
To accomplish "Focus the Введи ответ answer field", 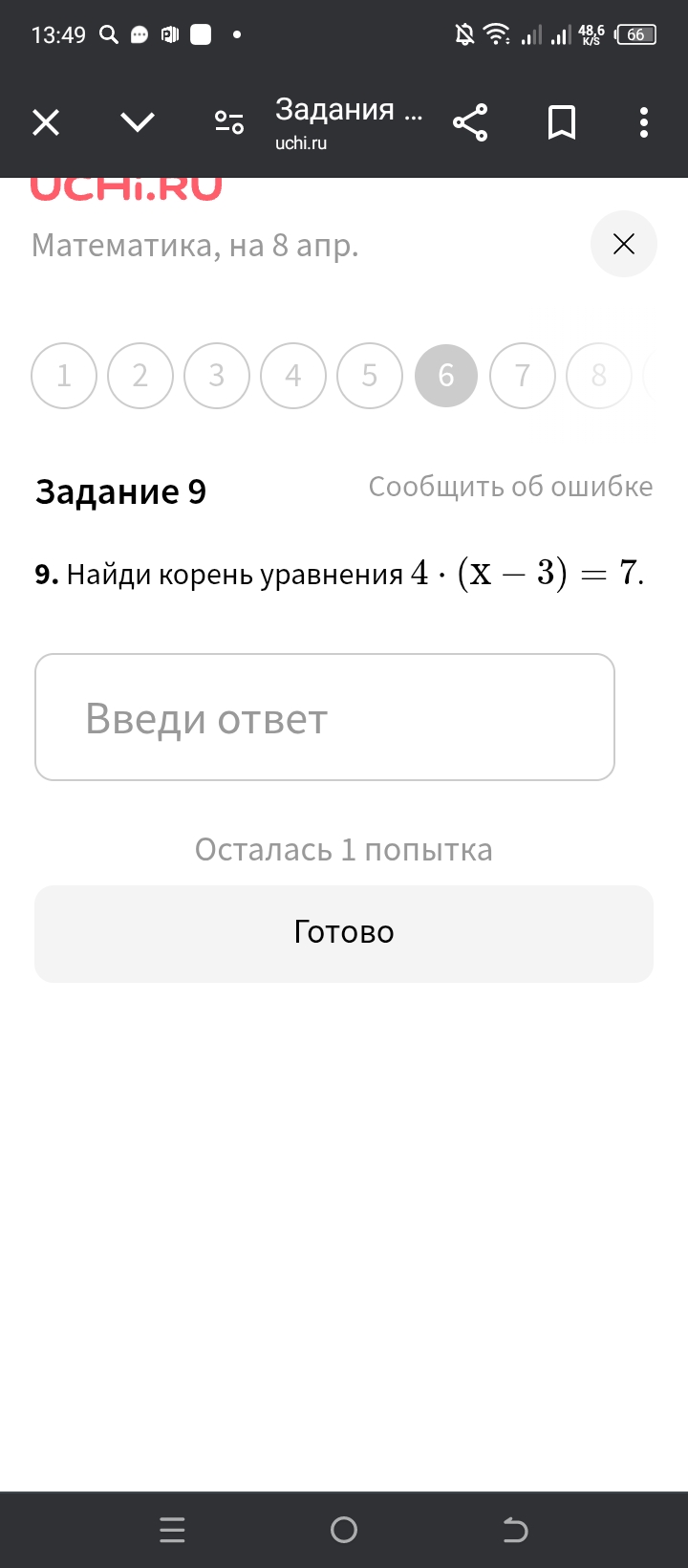I will click(325, 717).
